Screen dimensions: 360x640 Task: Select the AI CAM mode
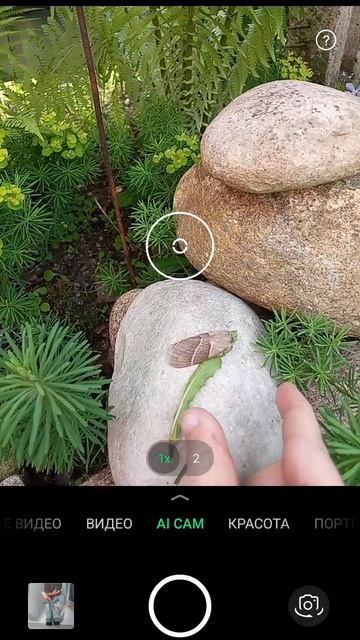pyautogui.click(x=180, y=524)
